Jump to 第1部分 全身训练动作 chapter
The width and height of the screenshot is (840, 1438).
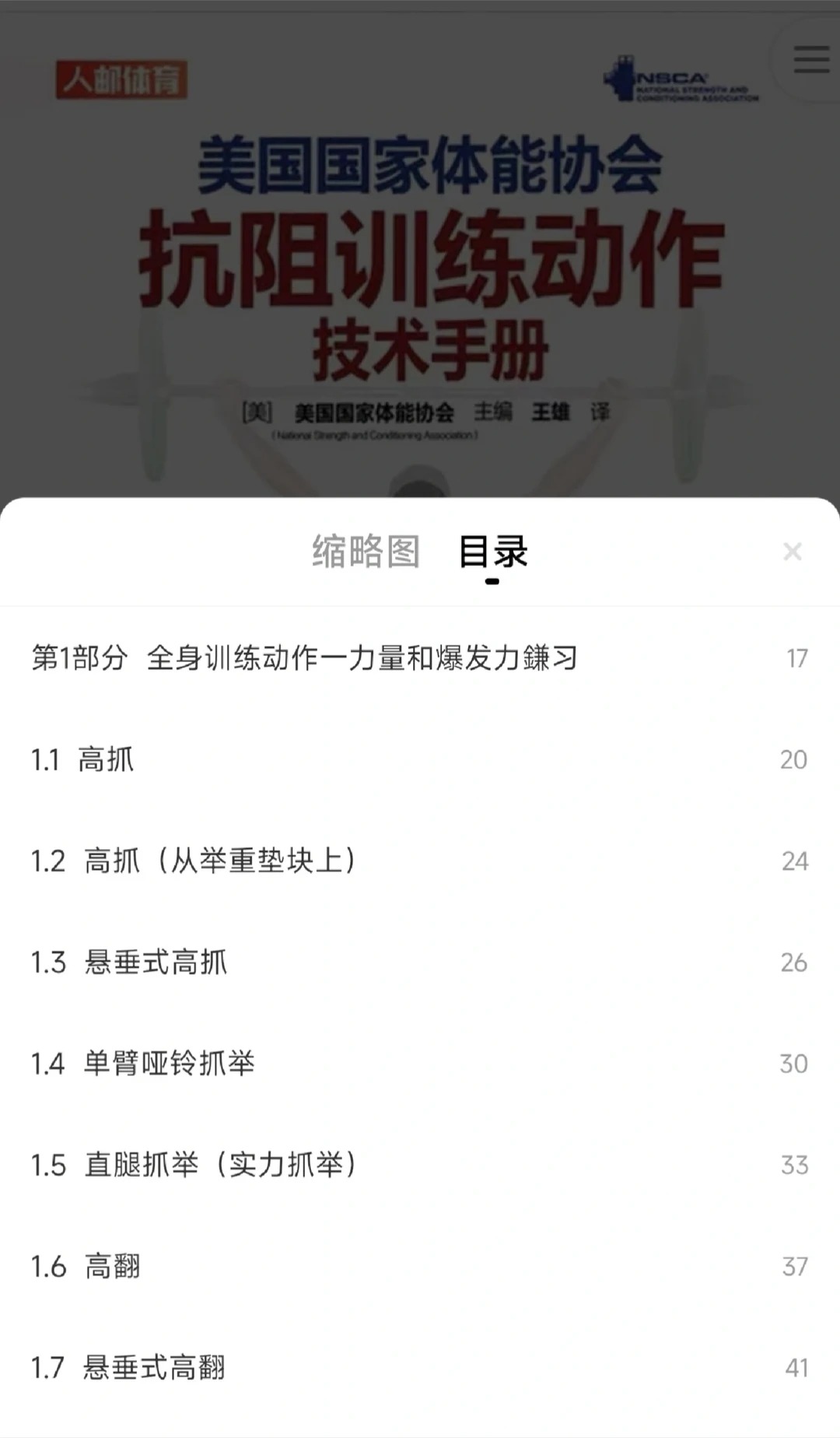click(304, 658)
